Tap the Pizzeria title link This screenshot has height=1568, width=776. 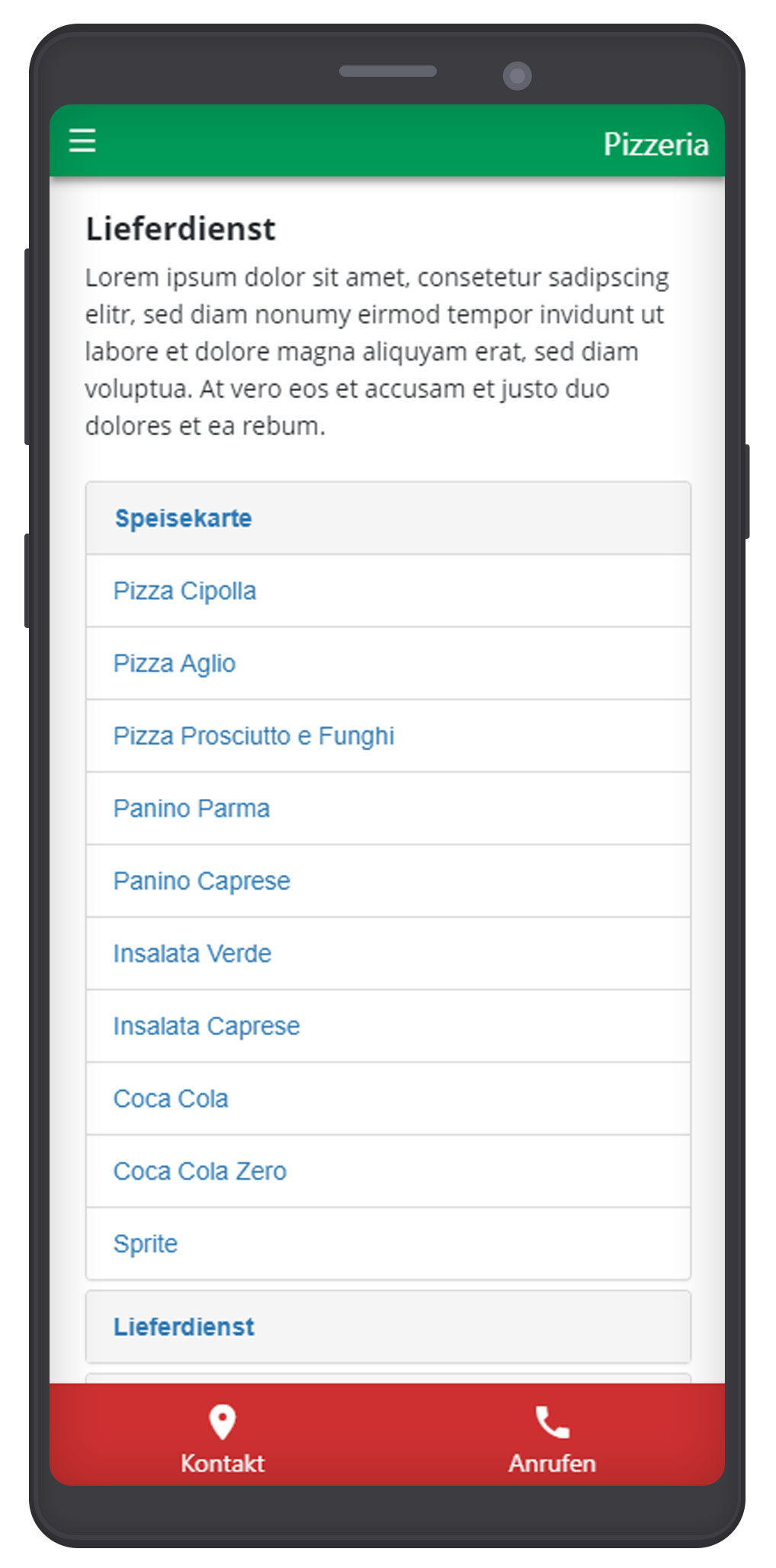click(656, 144)
